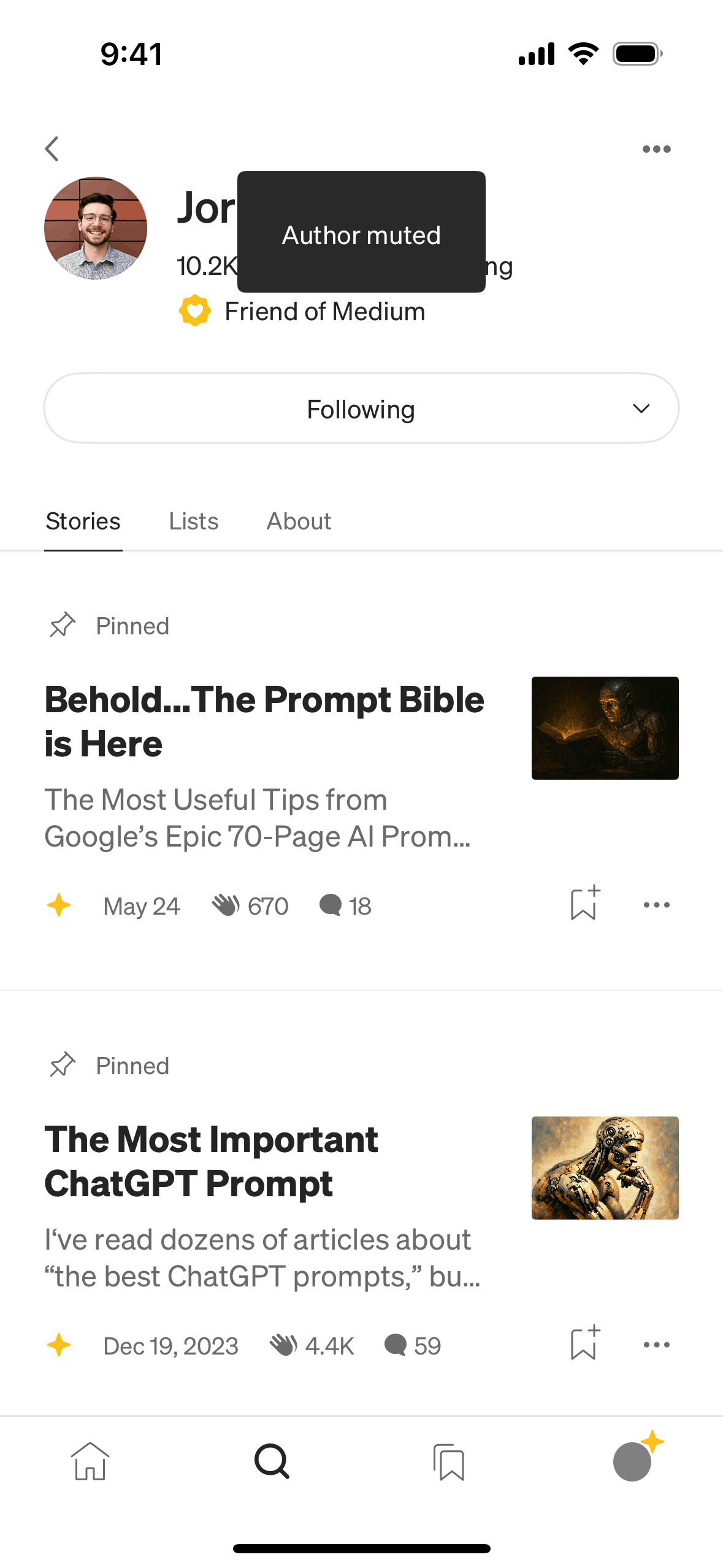Save the ChatGPT Prompt story to a list
Image resolution: width=723 pixels, height=1568 pixels.
pos(584,1344)
